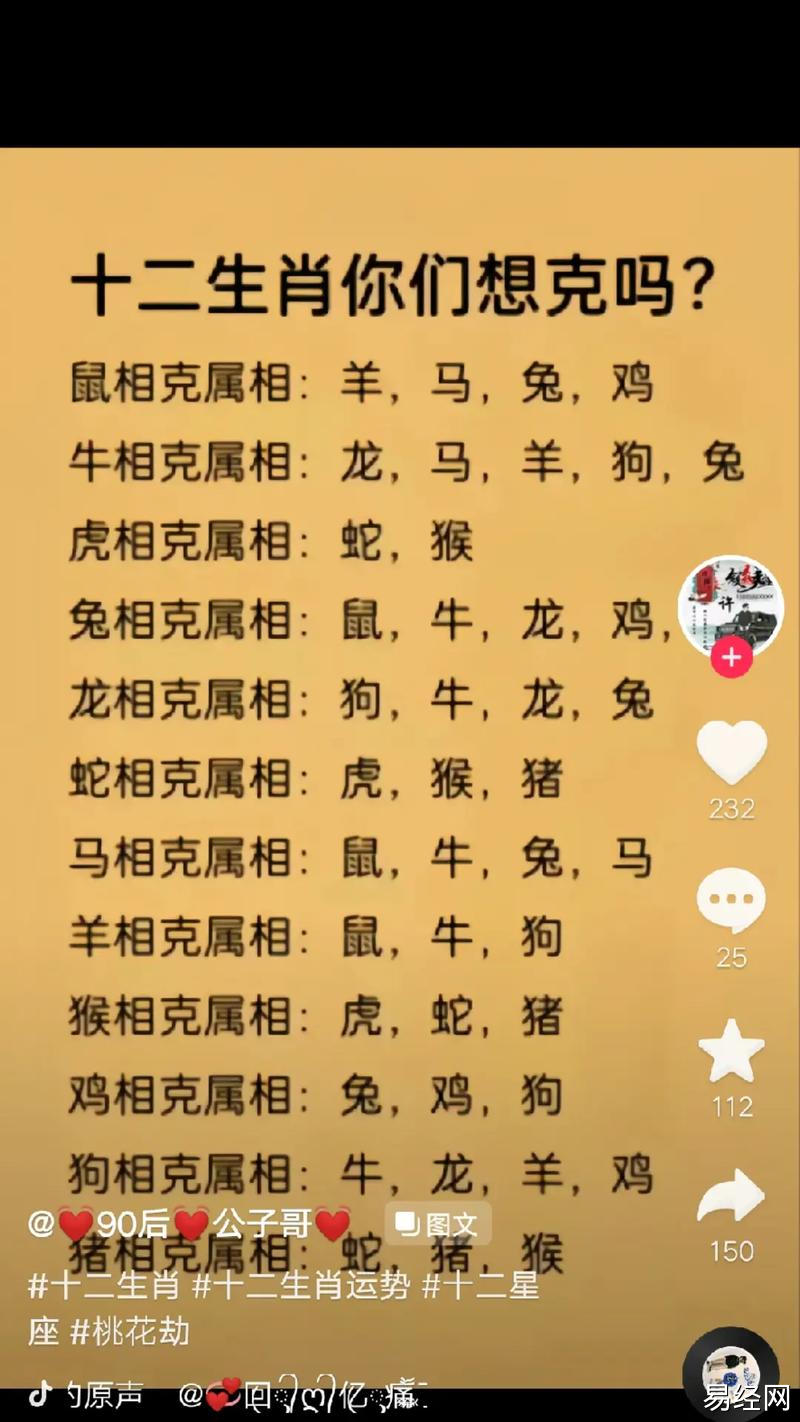Open the #十二生肖 hashtag
The image size is (800, 1422).
(x=103, y=1286)
